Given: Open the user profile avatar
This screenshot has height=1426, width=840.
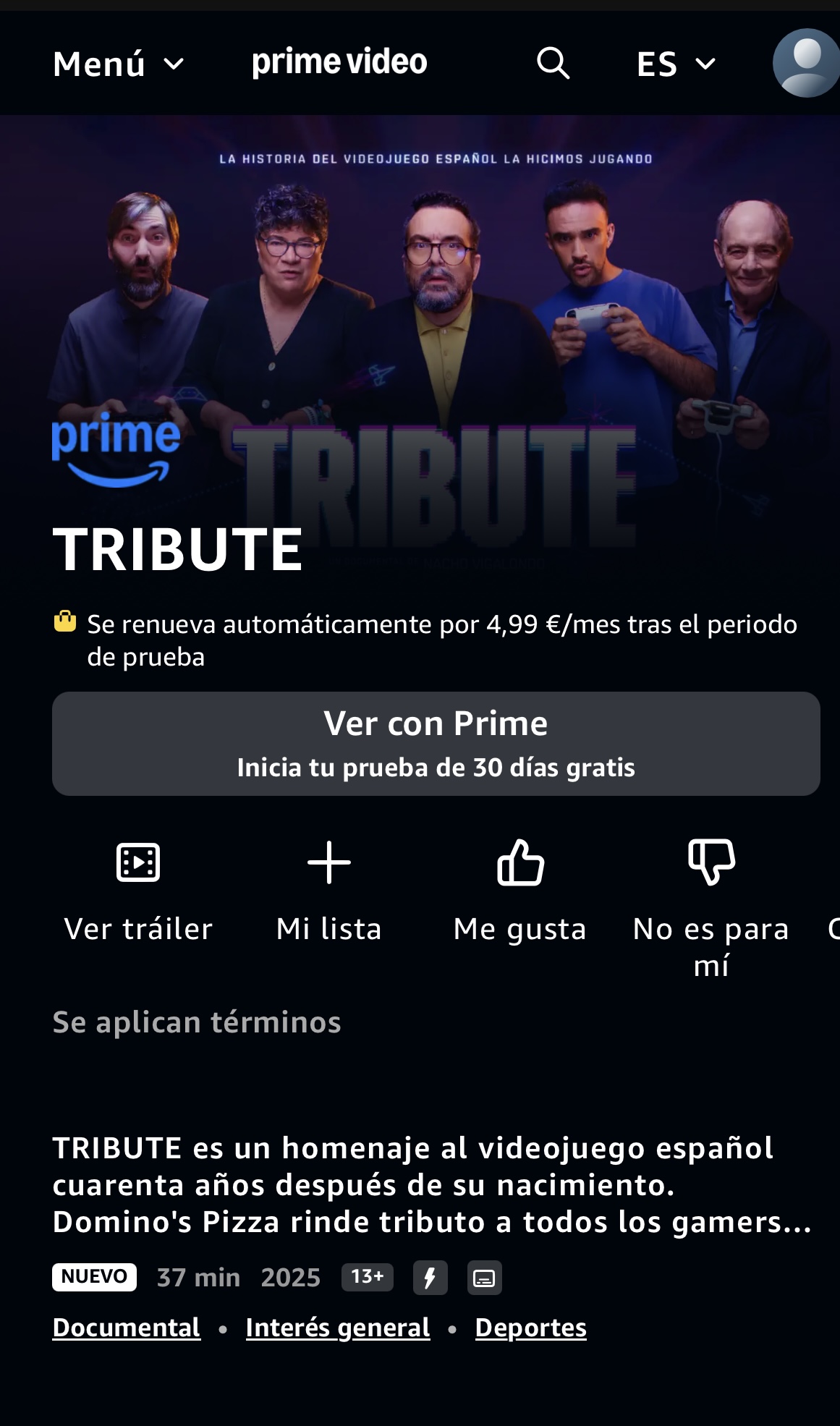Looking at the screenshot, I should pyautogui.click(x=805, y=63).
